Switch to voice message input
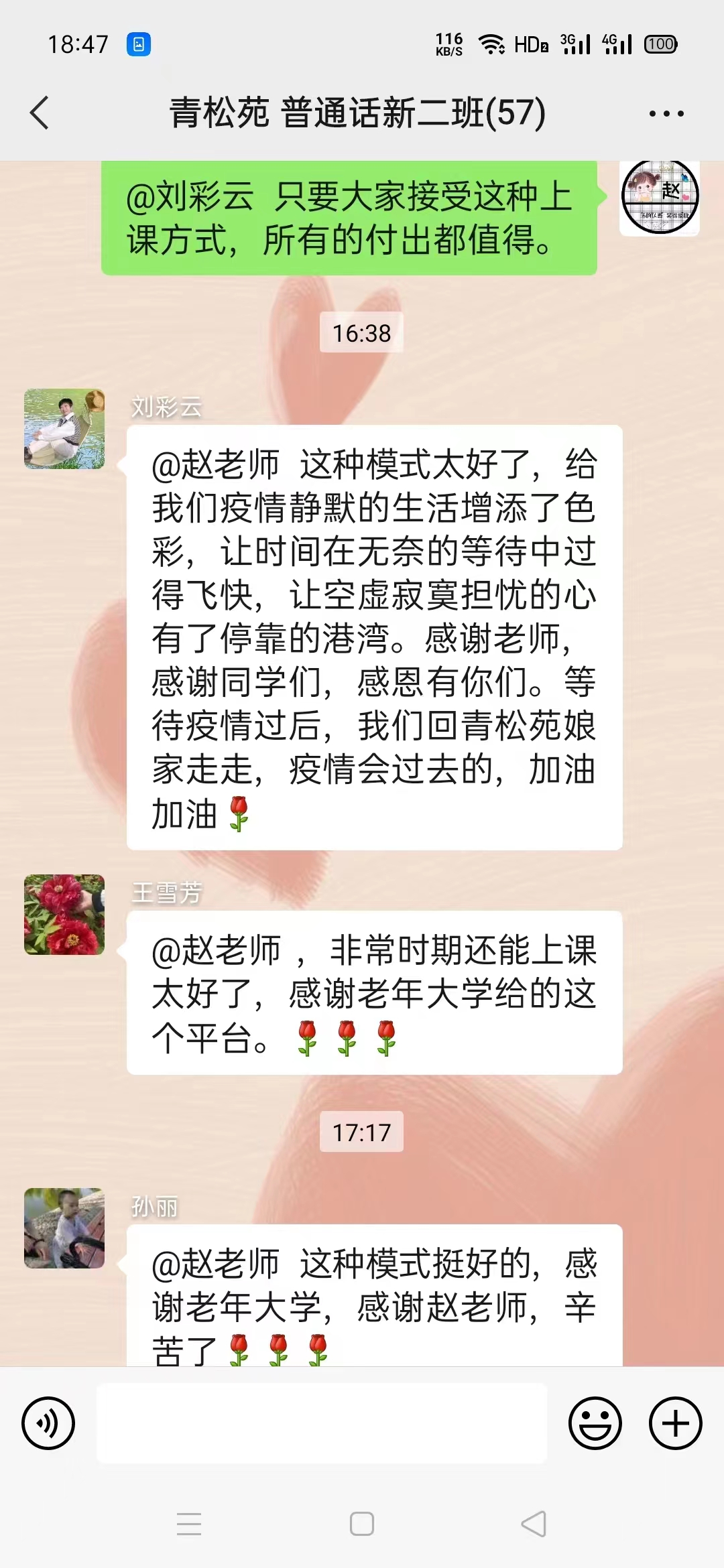The image size is (724, 1568). 48,1423
